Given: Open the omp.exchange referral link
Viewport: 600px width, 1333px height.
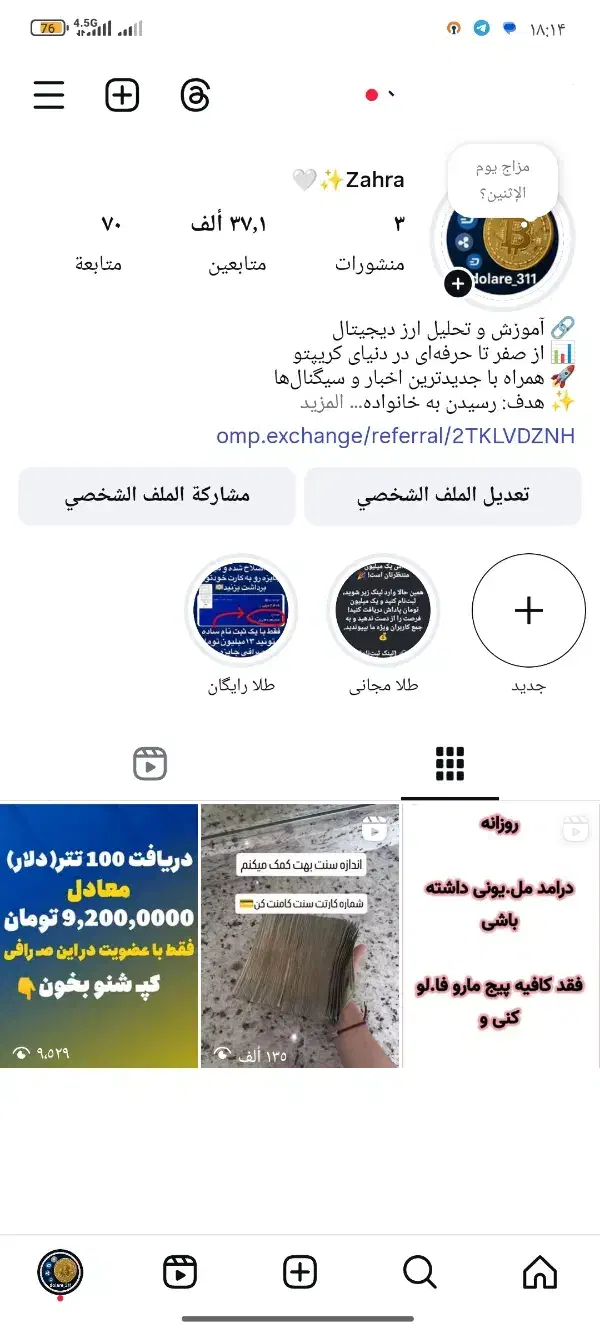Looking at the screenshot, I should click(x=396, y=436).
